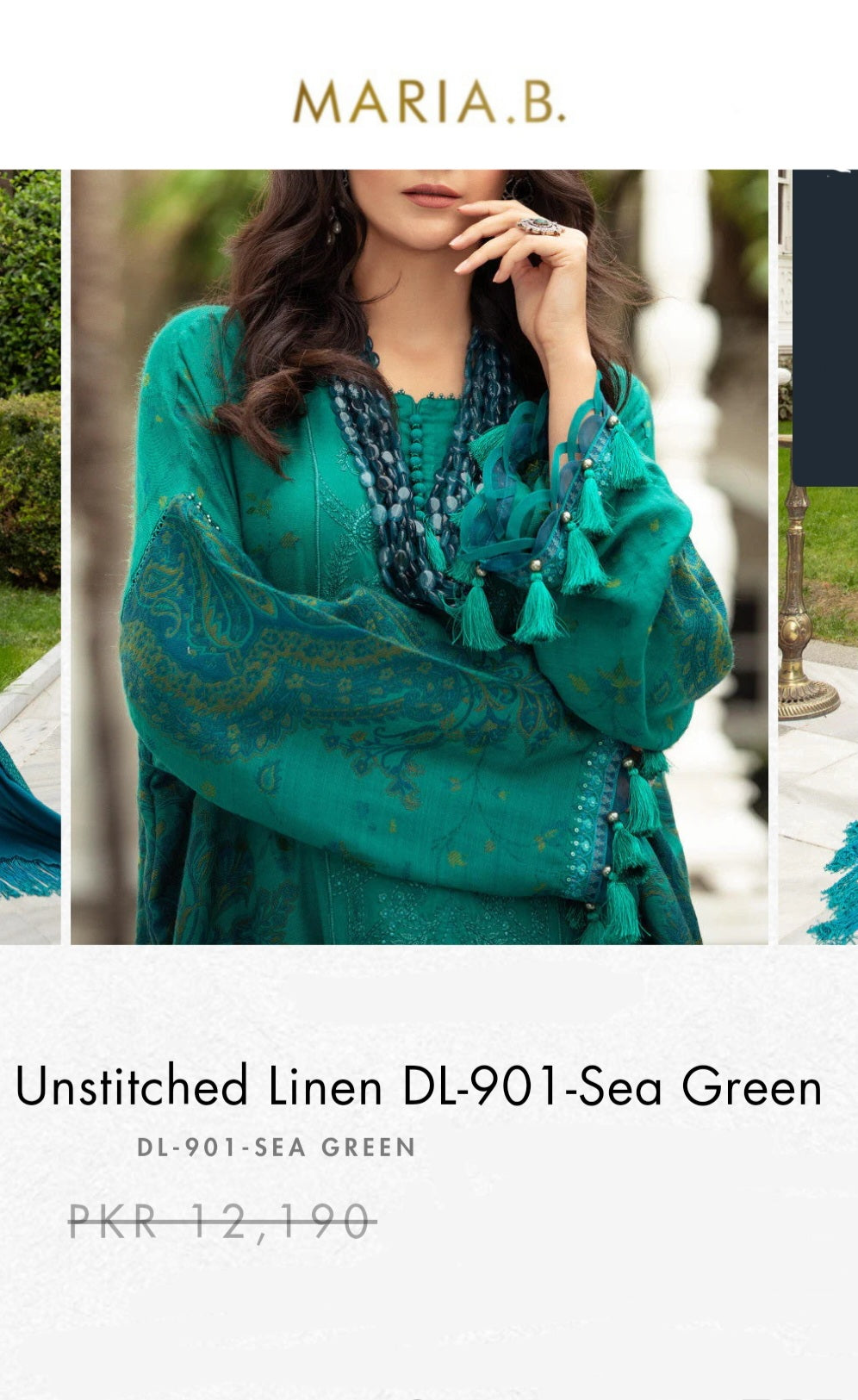Show the next product photo on the right
The width and height of the screenshot is (858, 1400).
click(x=818, y=557)
